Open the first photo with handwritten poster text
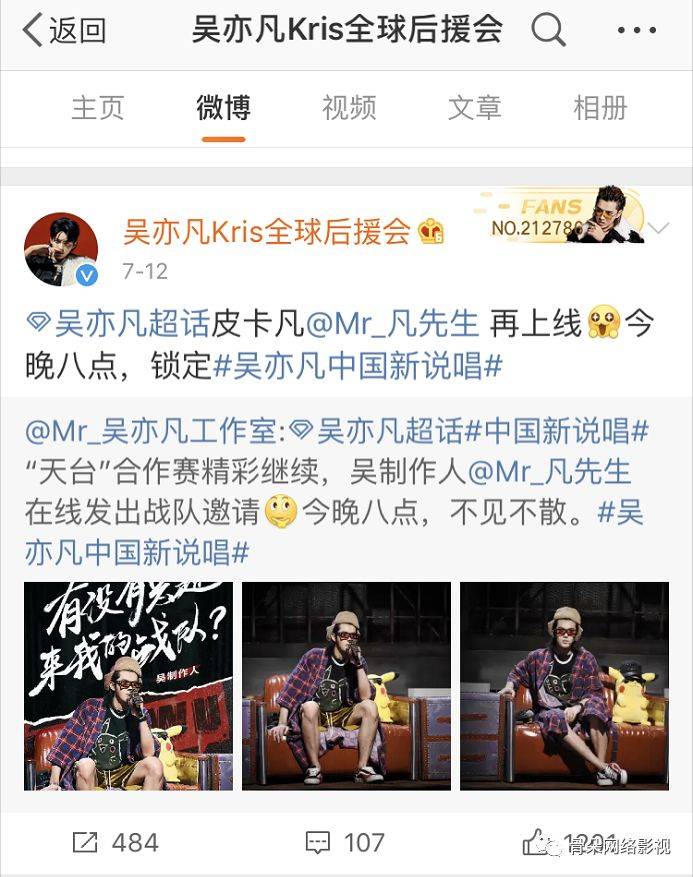Screen dimensions: 693x877 (129, 686)
